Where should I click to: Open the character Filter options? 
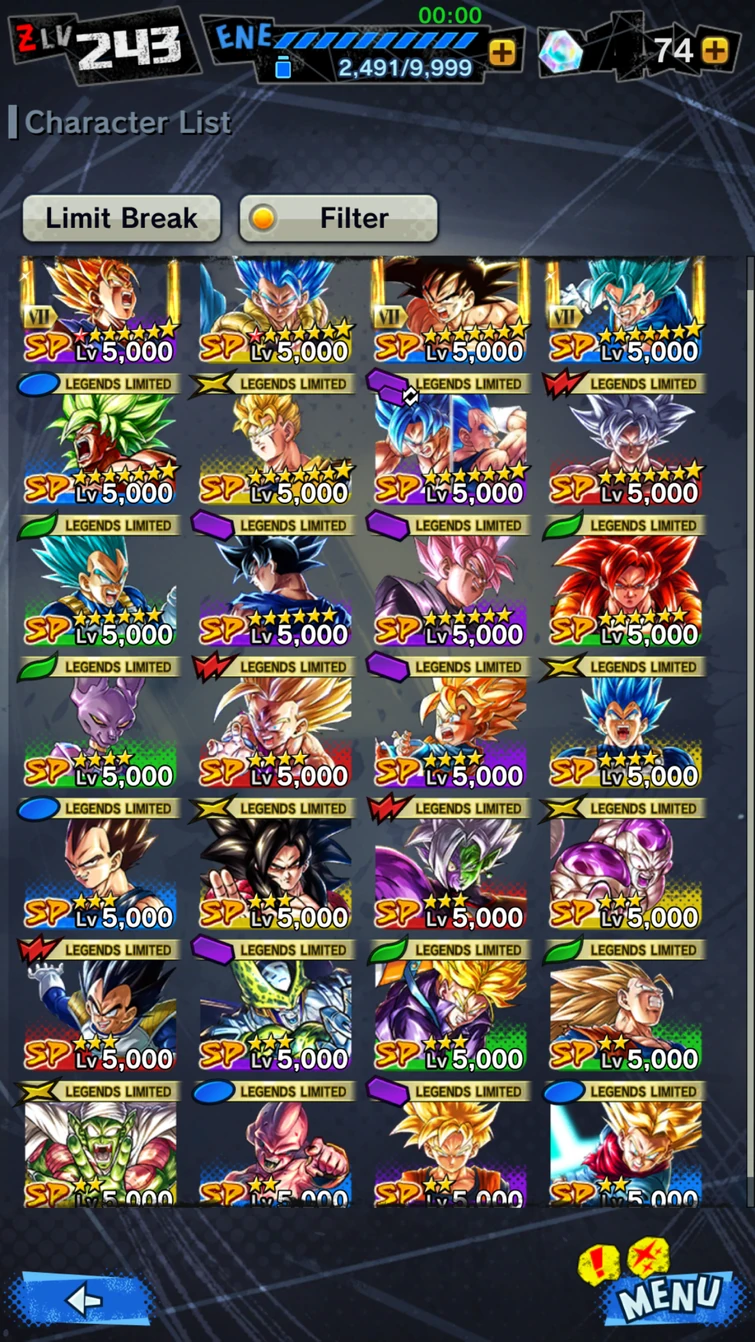338,218
